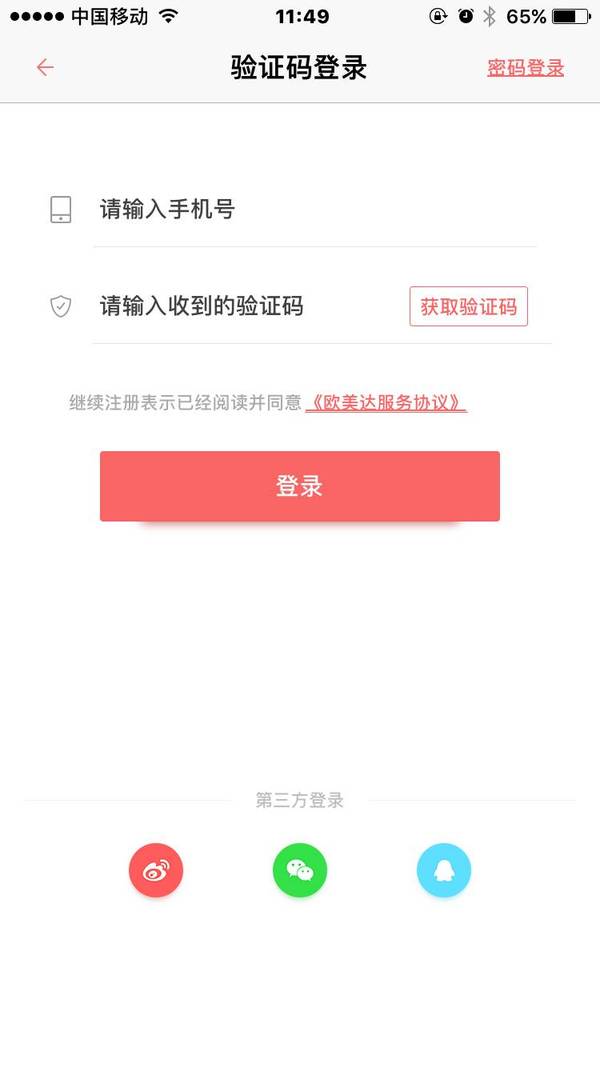Image resolution: width=600 pixels, height=1067 pixels.
Task: Log in with the QQ icon
Action: (444, 871)
